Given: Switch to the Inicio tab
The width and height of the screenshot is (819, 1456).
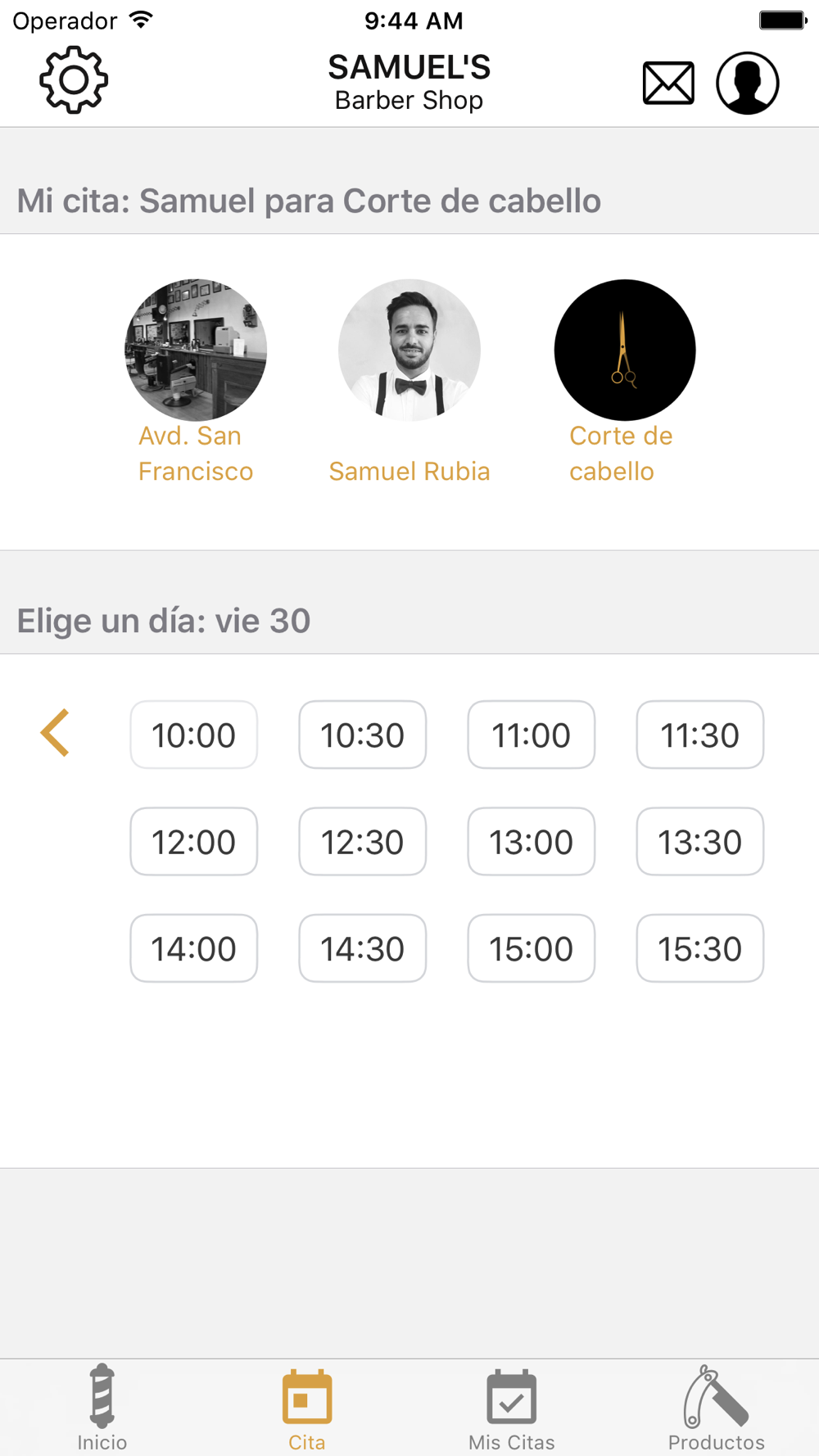Looking at the screenshot, I should [102, 1408].
